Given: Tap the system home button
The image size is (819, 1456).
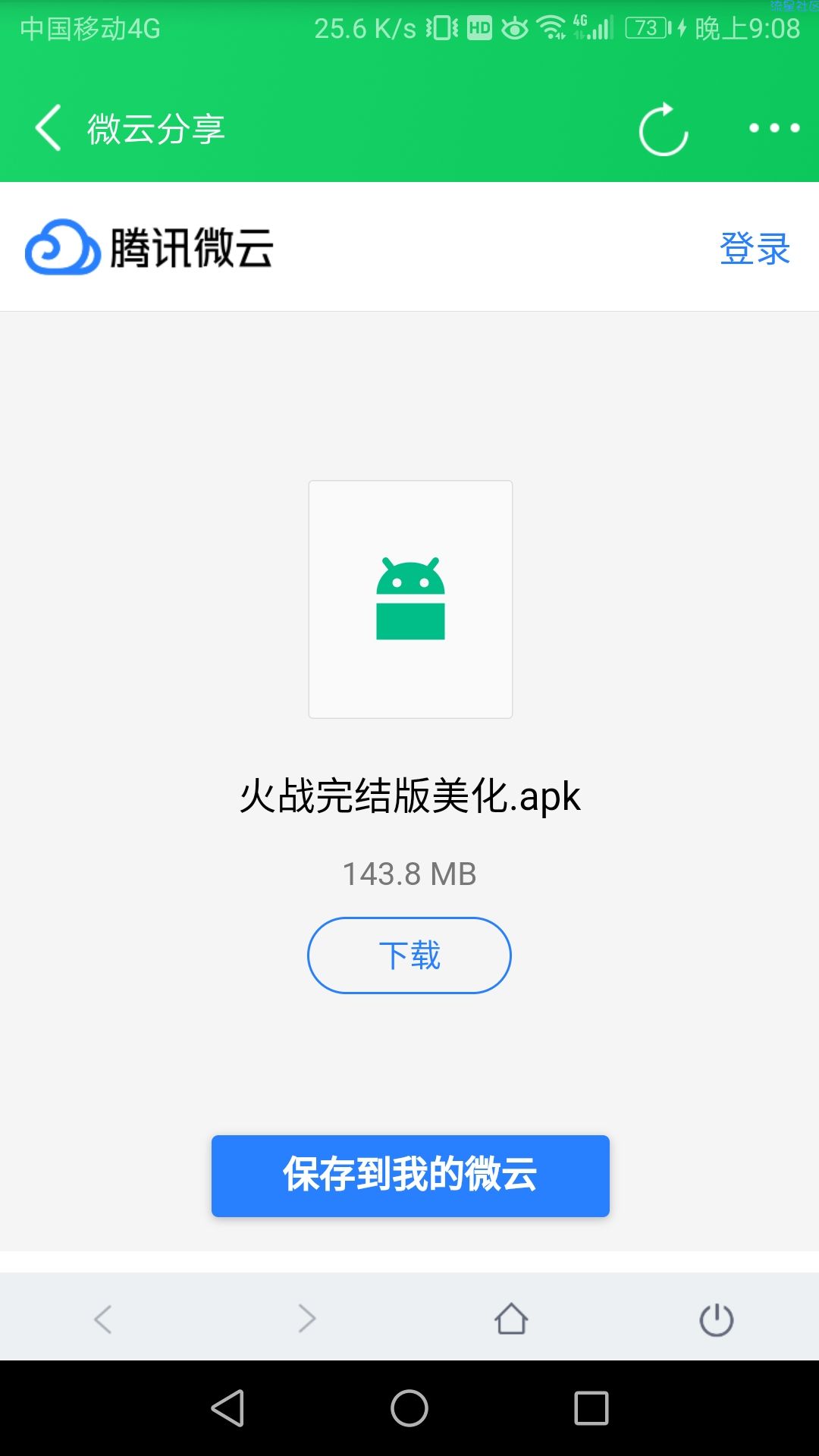Looking at the screenshot, I should coord(409,1408).
